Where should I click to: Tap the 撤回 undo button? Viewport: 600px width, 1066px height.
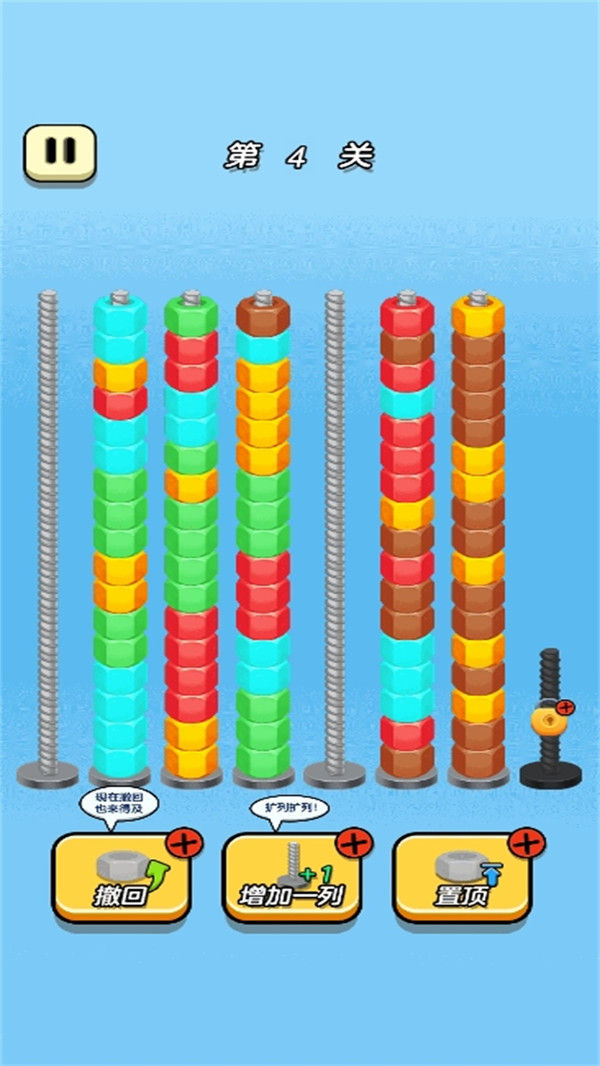coord(121,878)
